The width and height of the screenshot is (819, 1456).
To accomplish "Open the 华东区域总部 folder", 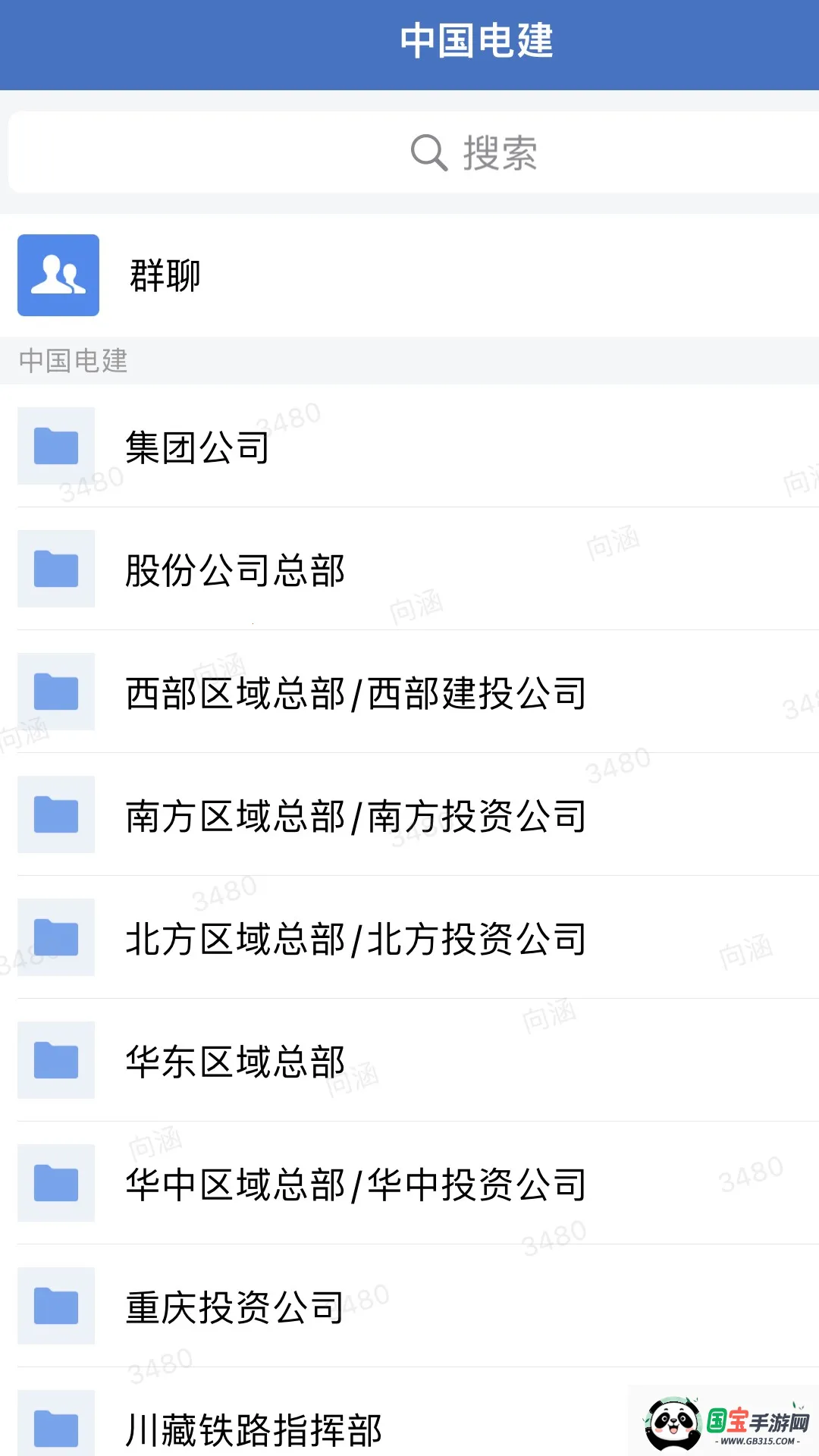I will point(235,1061).
